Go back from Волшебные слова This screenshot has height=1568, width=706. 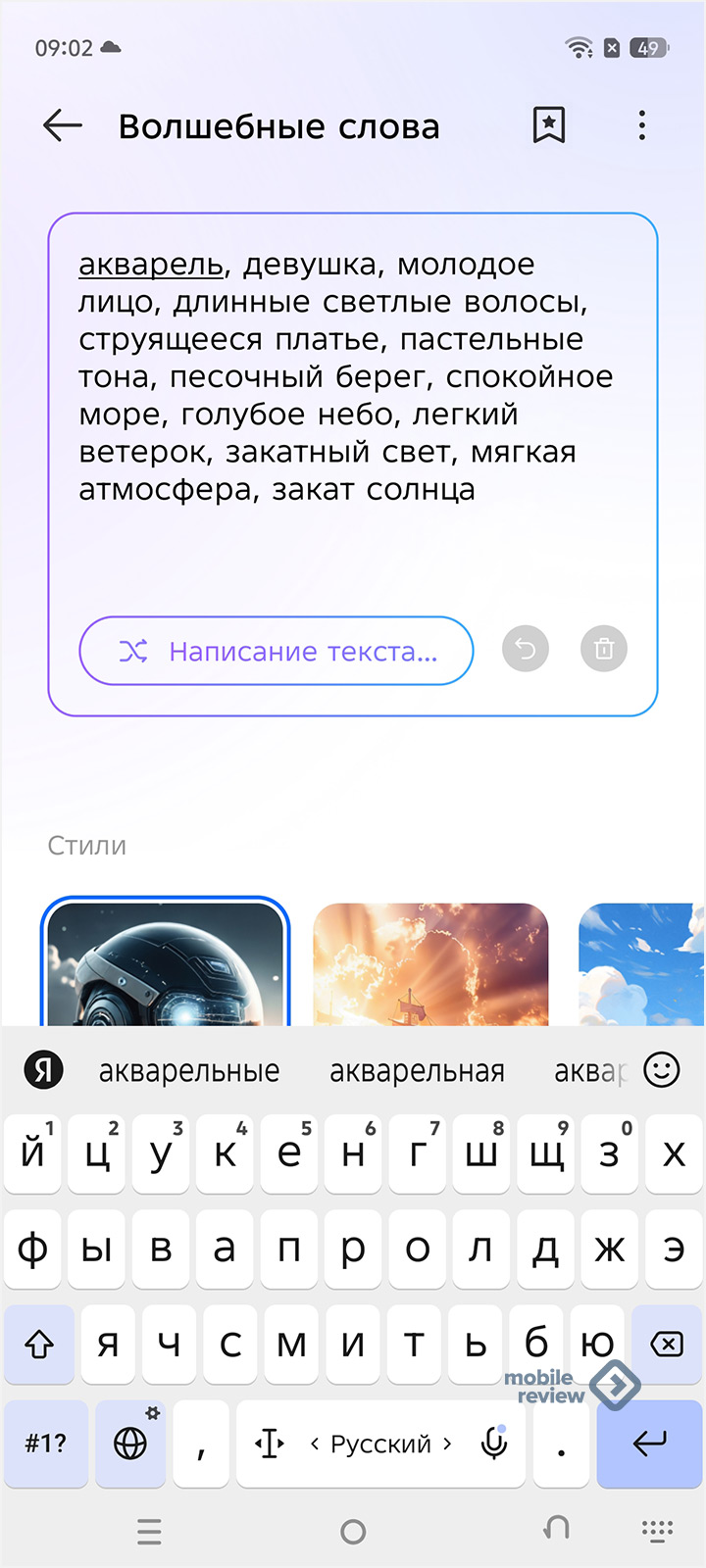[63, 125]
